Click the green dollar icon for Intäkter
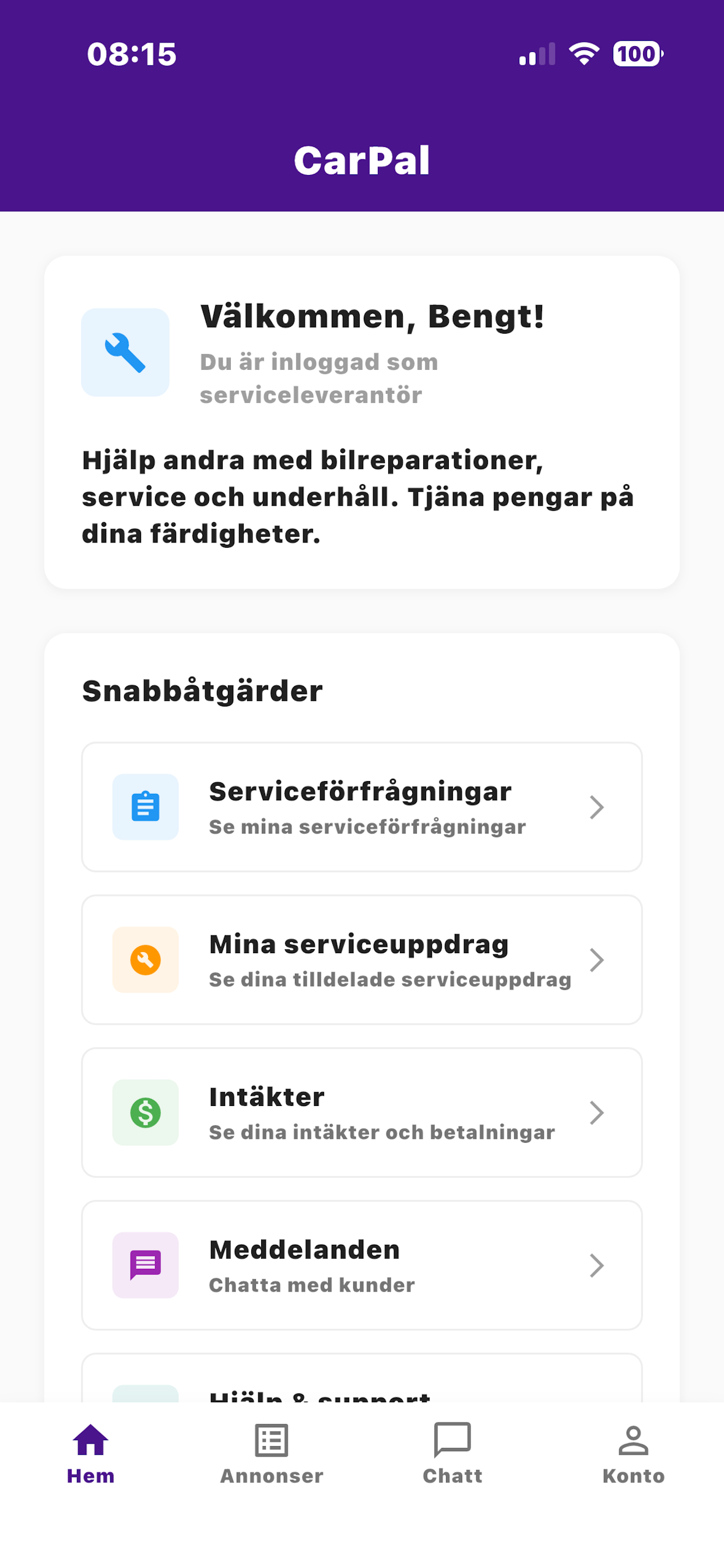Viewport: 724px width, 1568px height. point(145,1112)
